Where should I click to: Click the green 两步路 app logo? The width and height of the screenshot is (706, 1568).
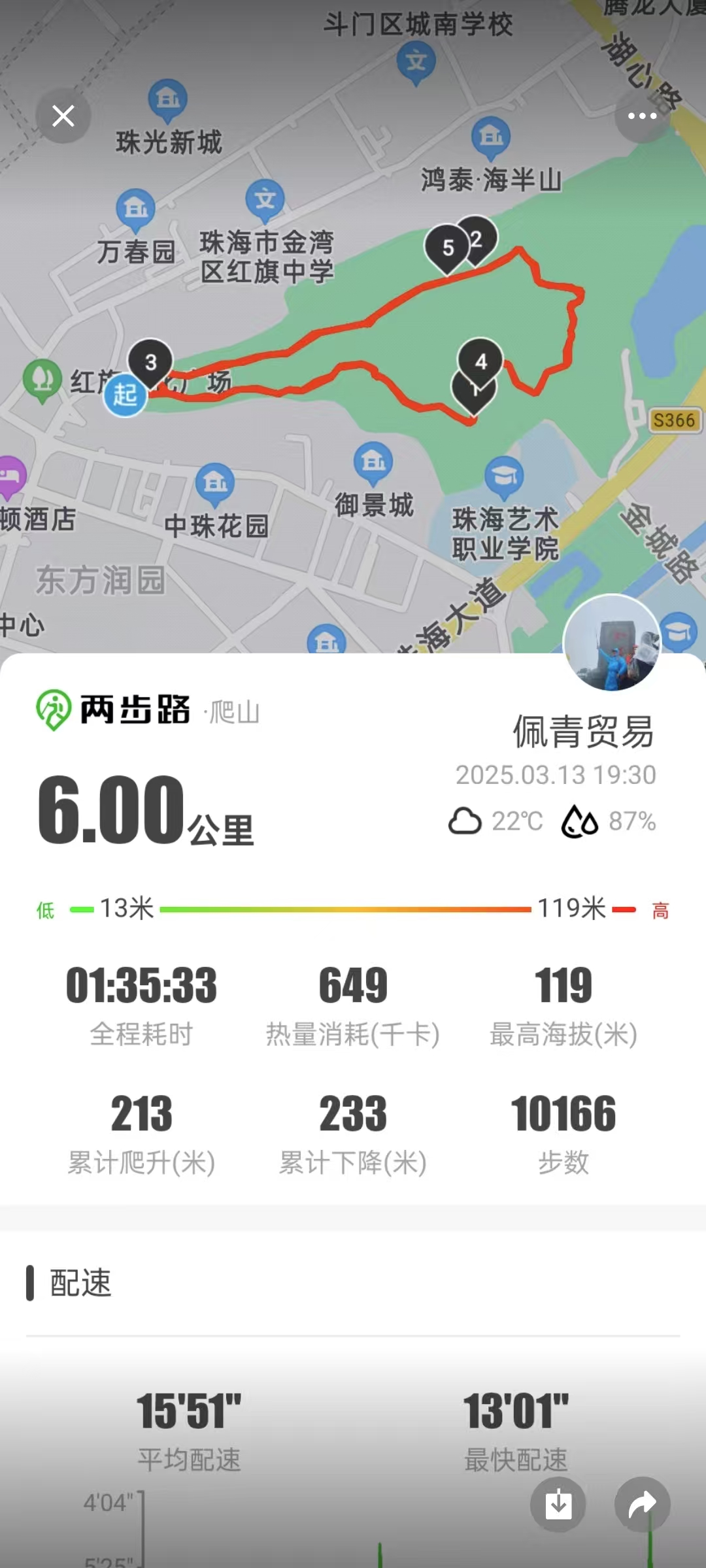coord(54,712)
